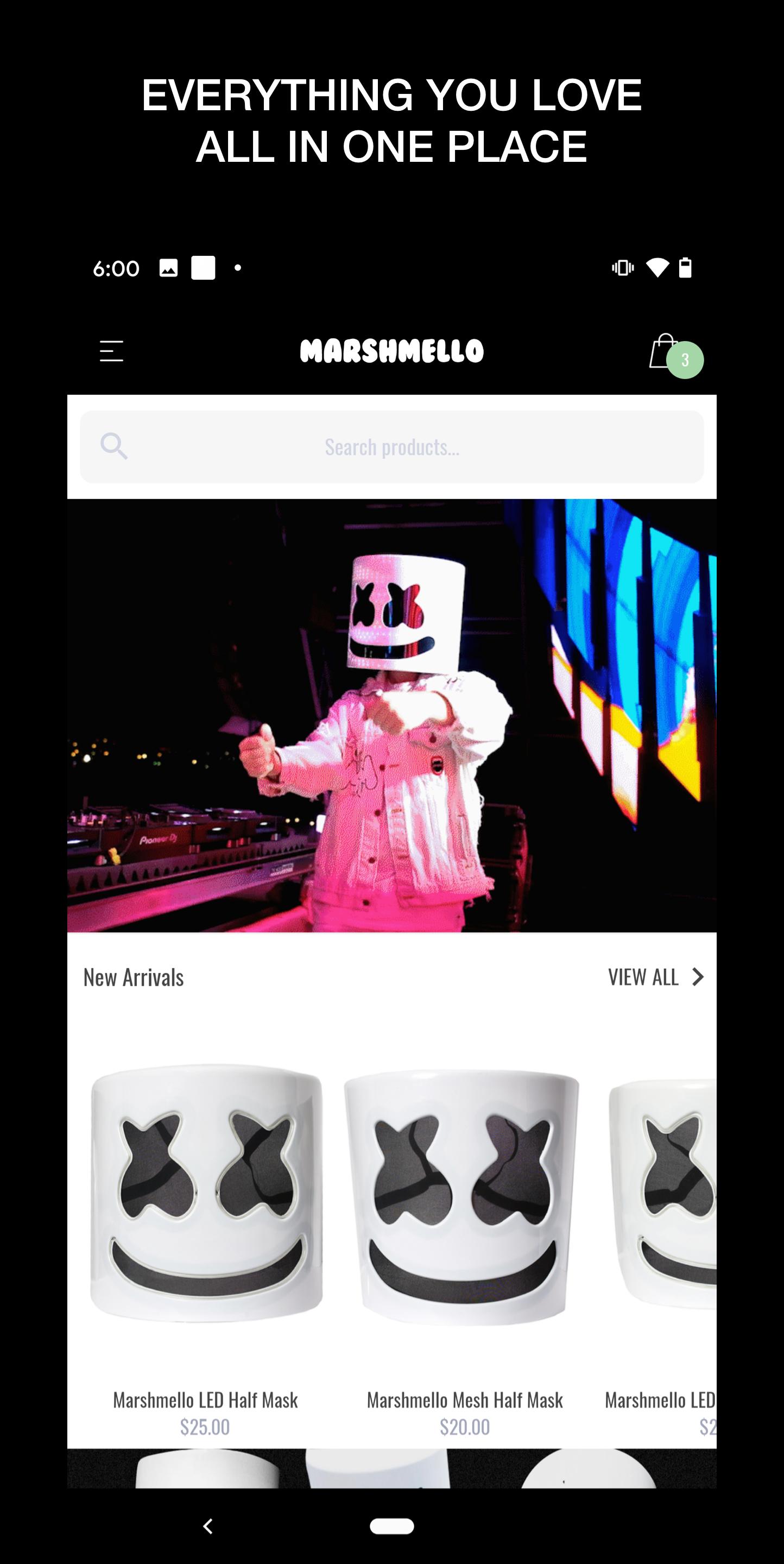Open the Marshmello DJ banner image
The width and height of the screenshot is (784, 1564).
[x=392, y=715]
